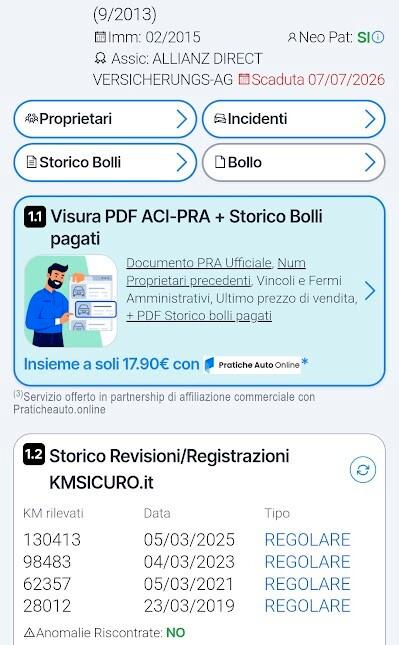This screenshot has width=399, height=645.
Task: Refresh the Storico Revisioni data
Action: [x=362, y=470]
